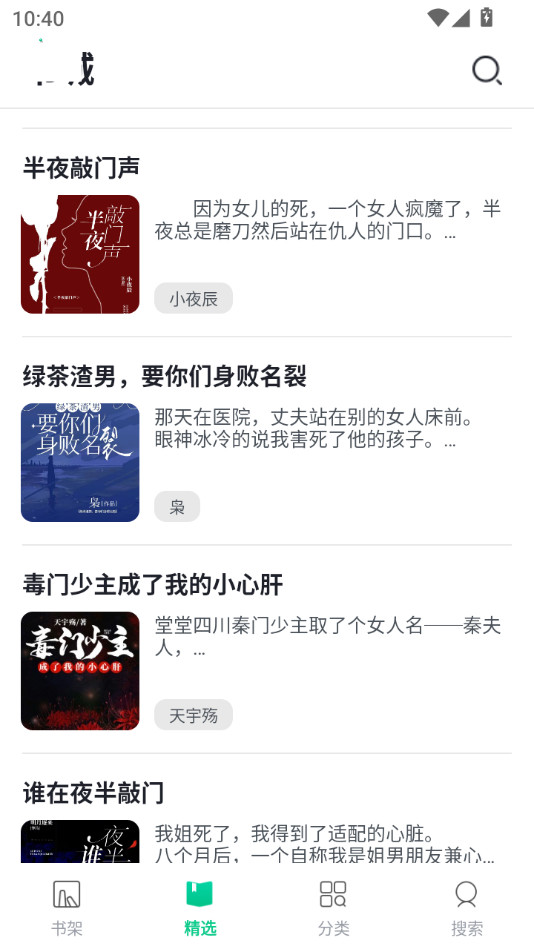Open the book 半夜敲门声
This screenshot has height=949, width=534.
(267, 233)
